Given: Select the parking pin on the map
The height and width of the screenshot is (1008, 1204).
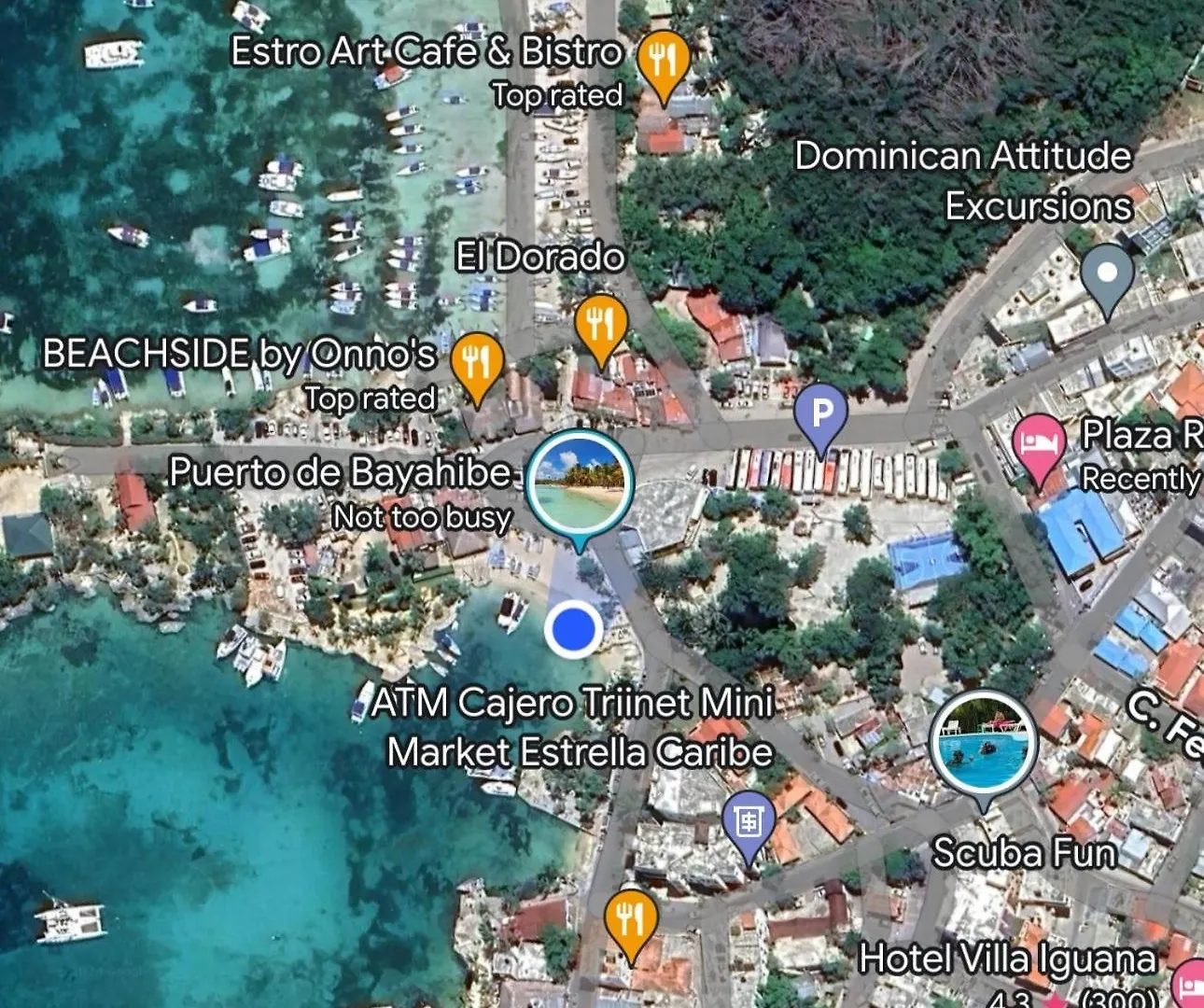Looking at the screenshot, I should [820, 414].
